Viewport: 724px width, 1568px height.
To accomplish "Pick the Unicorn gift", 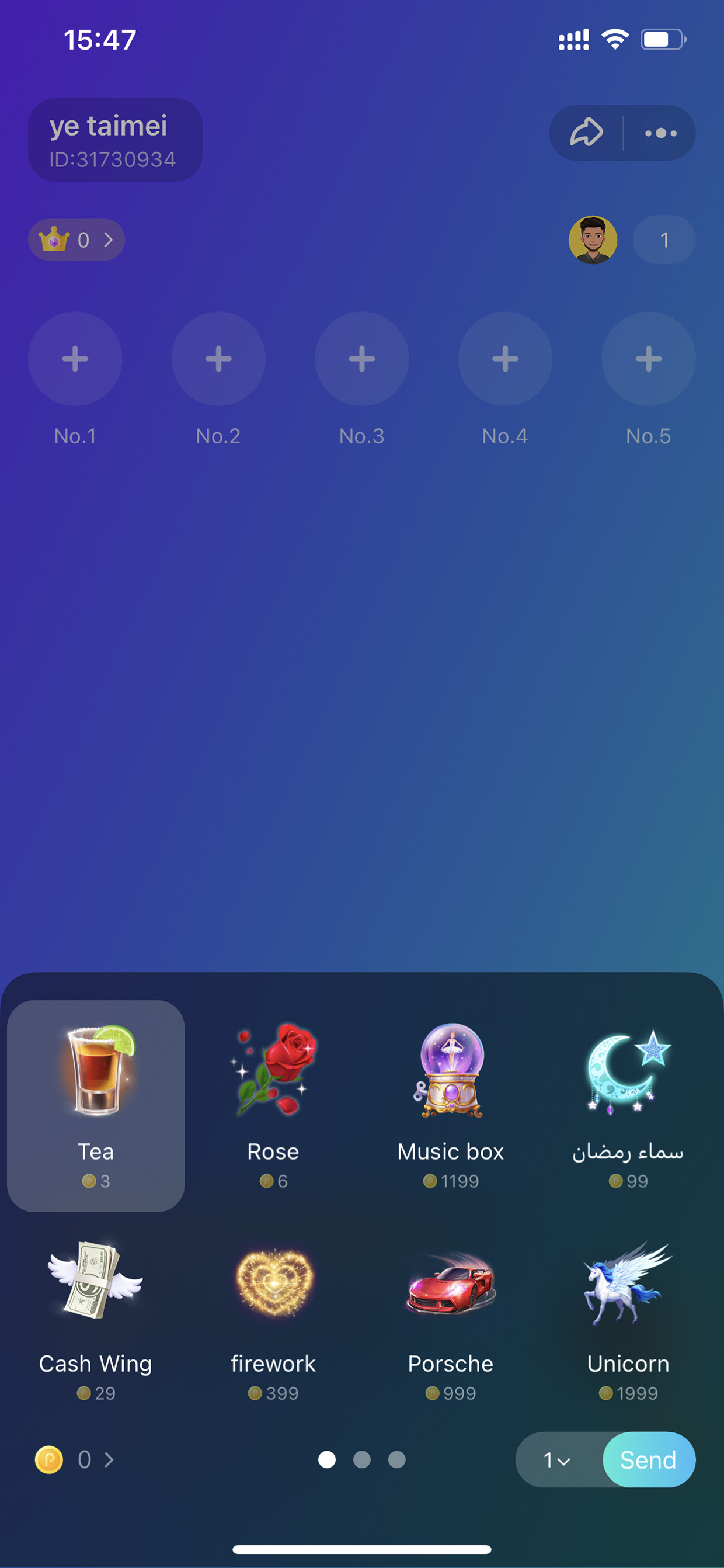I will 628,1317.
